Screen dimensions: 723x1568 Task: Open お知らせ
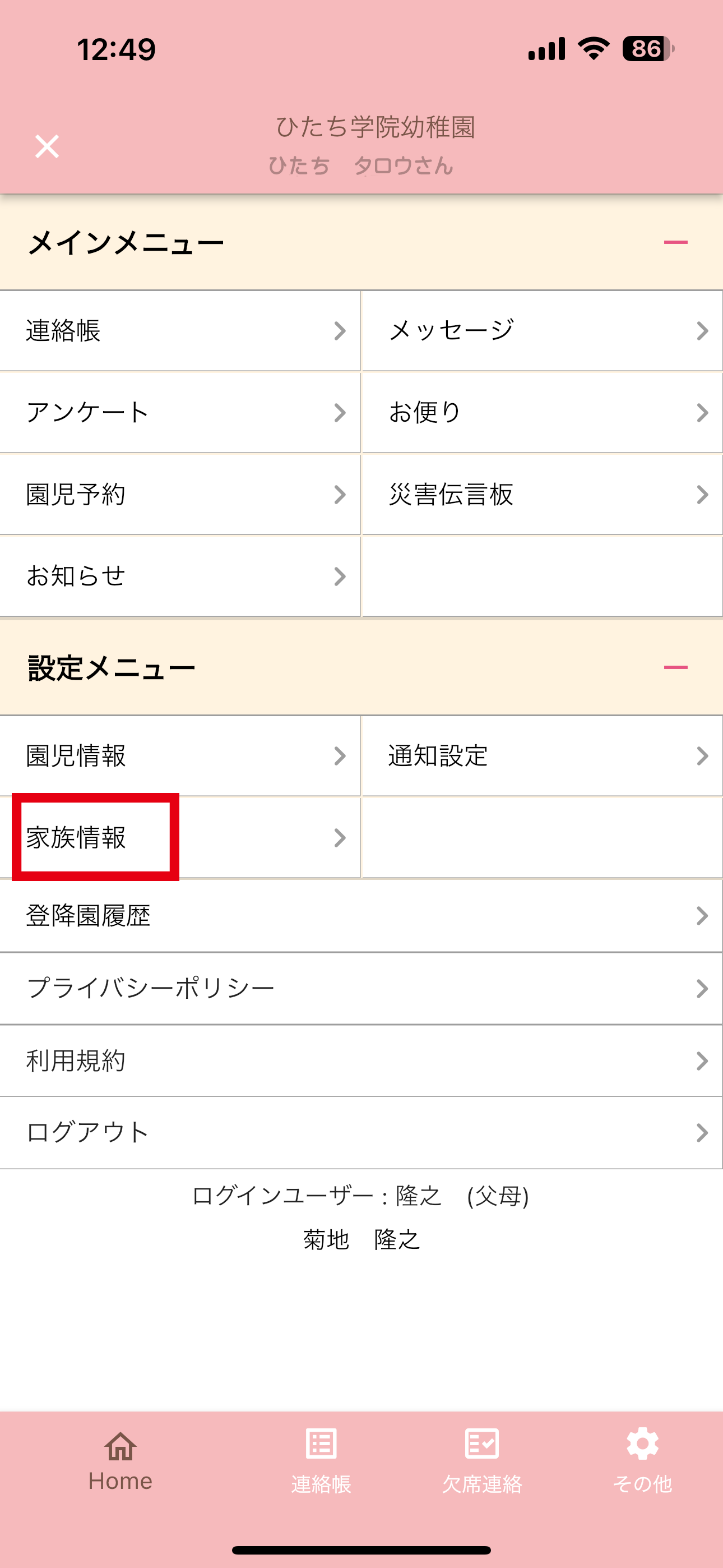click(180, 576)
